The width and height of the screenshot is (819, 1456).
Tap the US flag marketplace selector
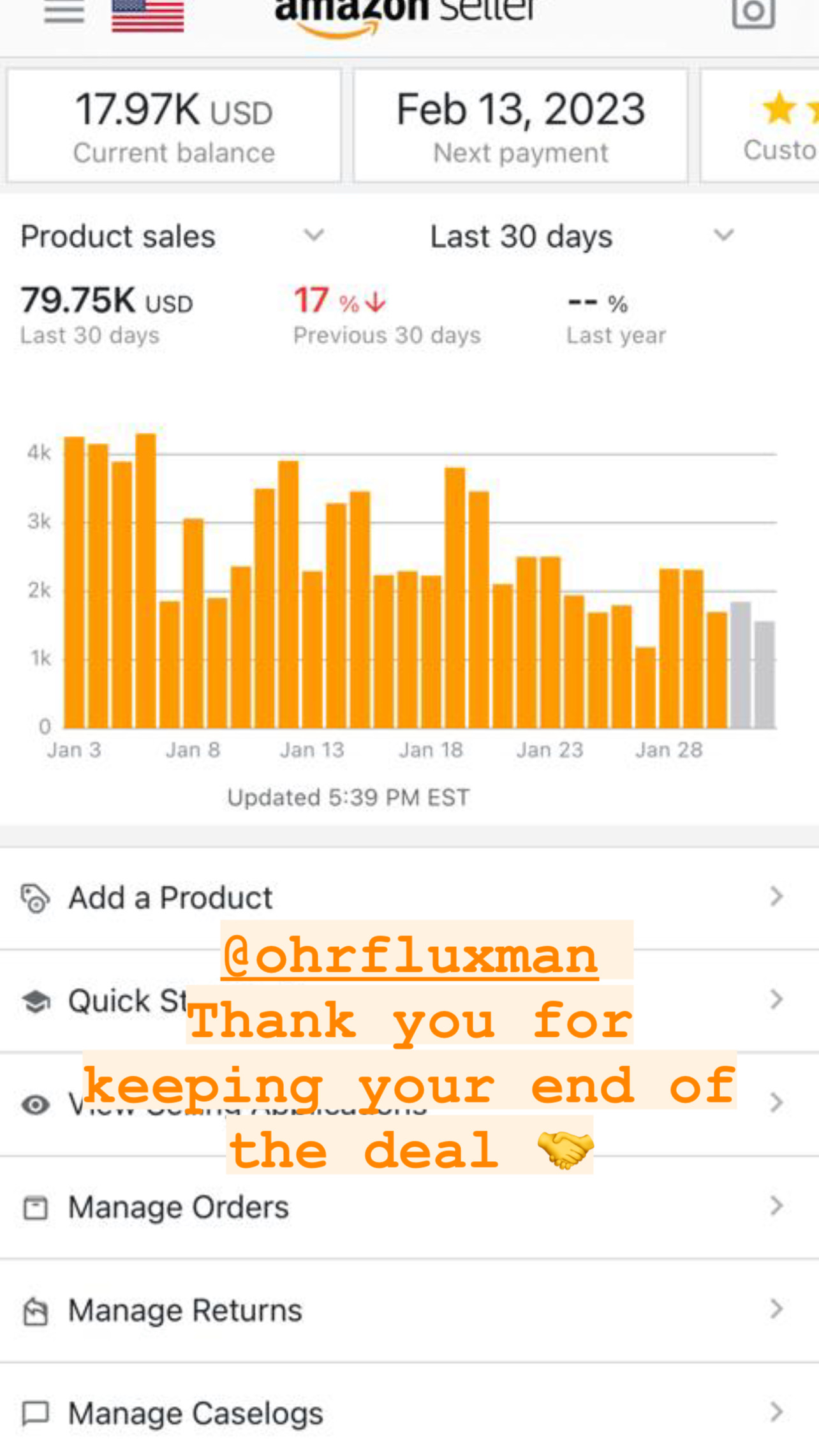[x=147, y=15]
